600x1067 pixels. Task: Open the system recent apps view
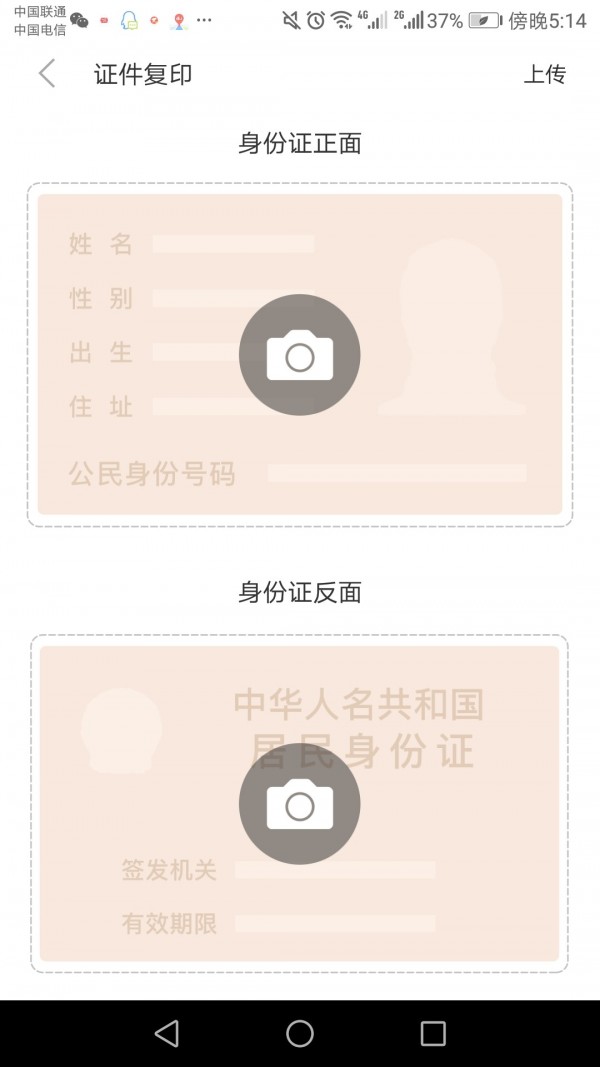(432, 1033)
